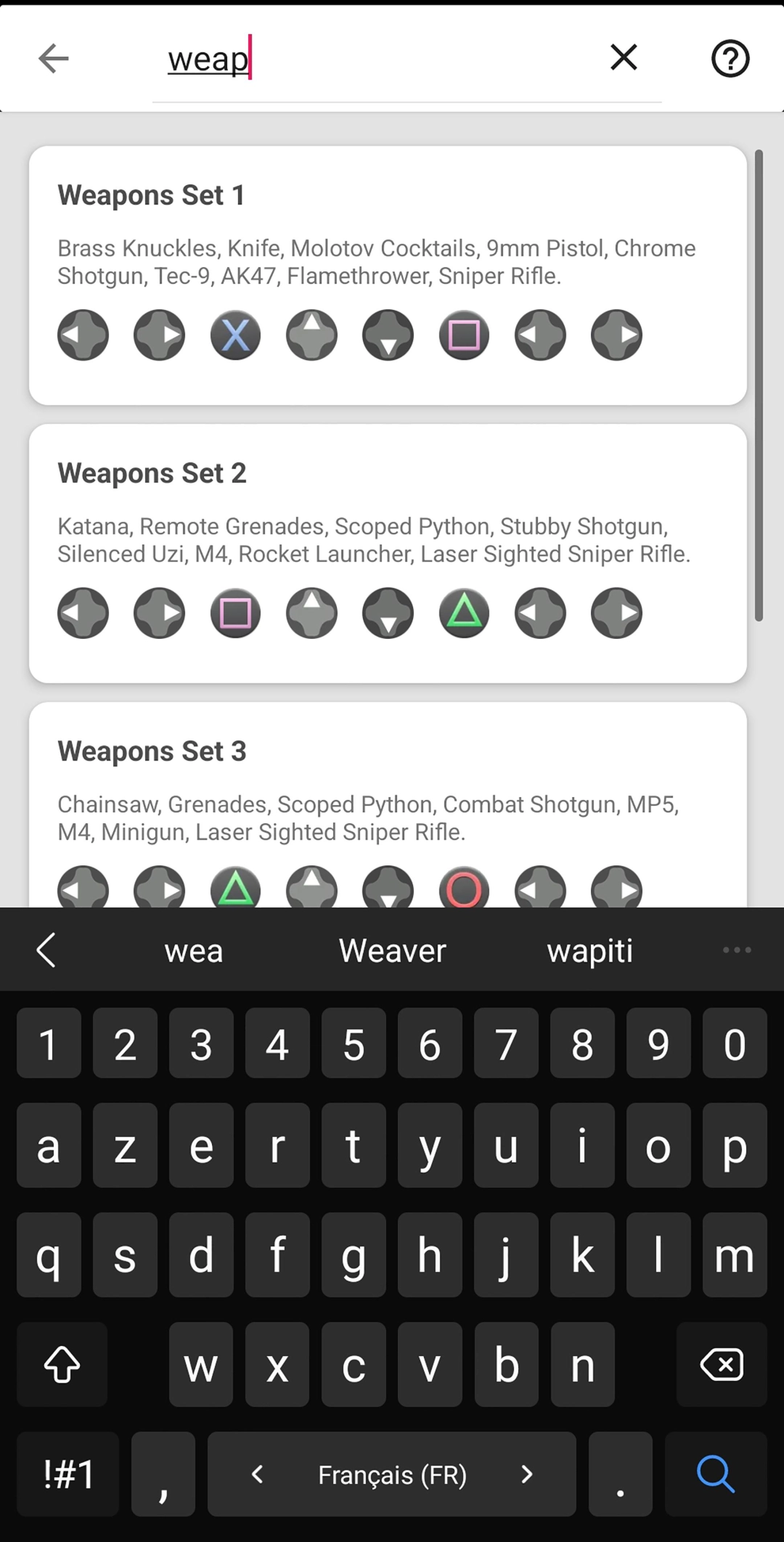Go back from the search screen
Screen dimensions: 784x1542
pyautogui.click(x=53, y=58)
